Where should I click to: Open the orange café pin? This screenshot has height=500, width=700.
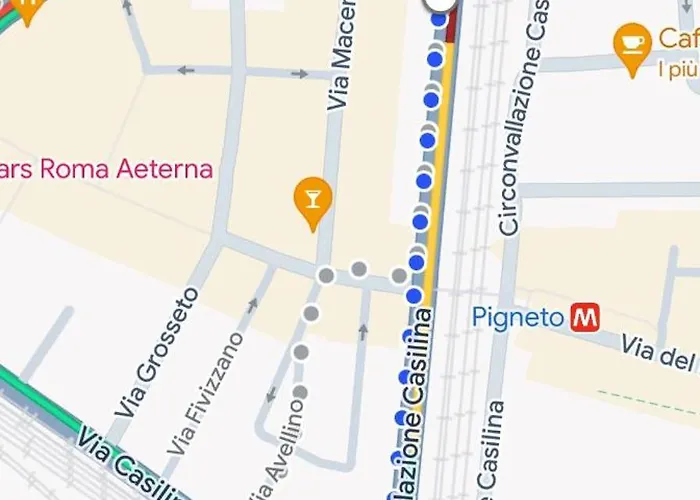[x=632, y=44]
